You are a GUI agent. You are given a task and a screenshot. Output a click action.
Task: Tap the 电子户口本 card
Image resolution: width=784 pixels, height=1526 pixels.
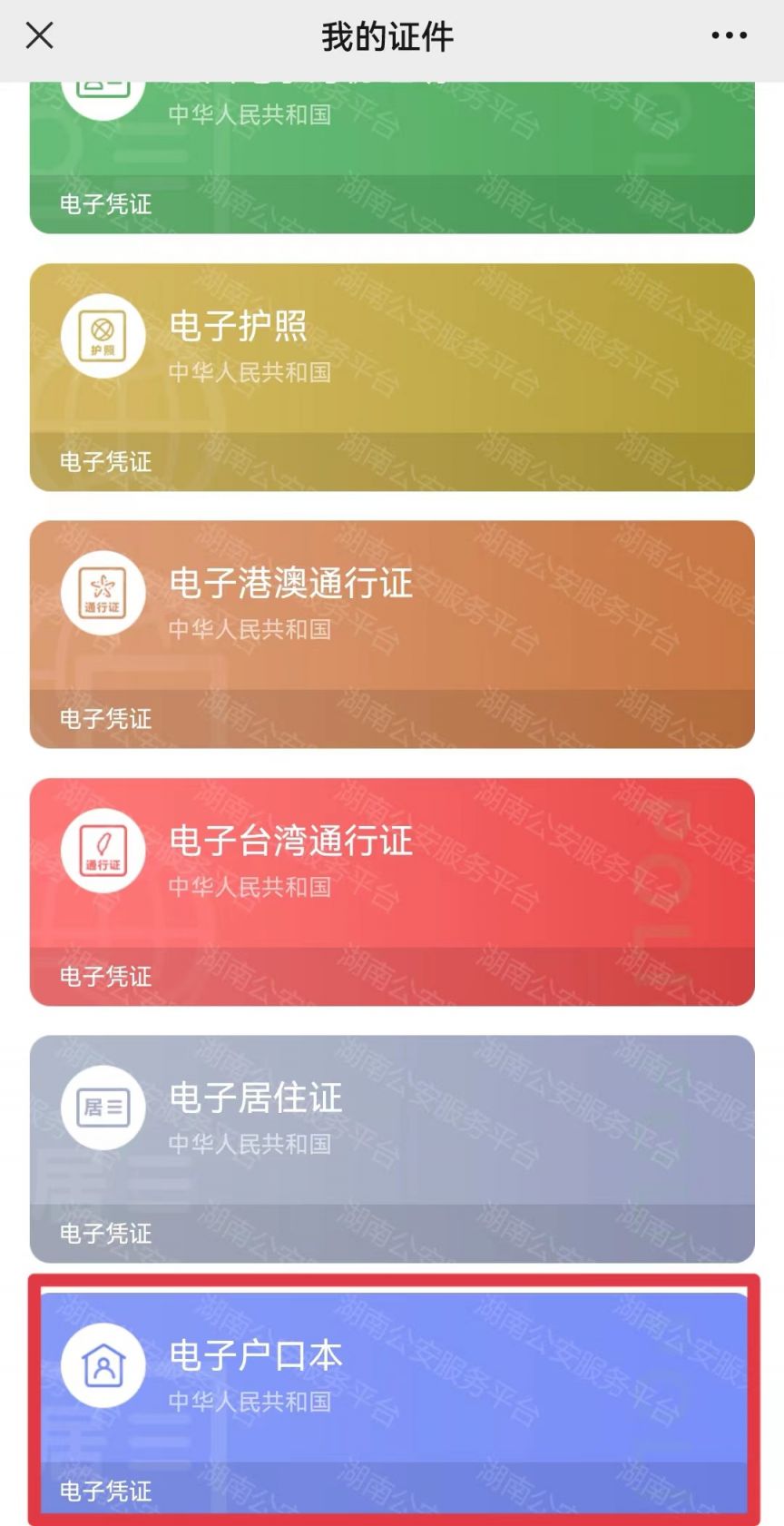(x=392, y=1401)
